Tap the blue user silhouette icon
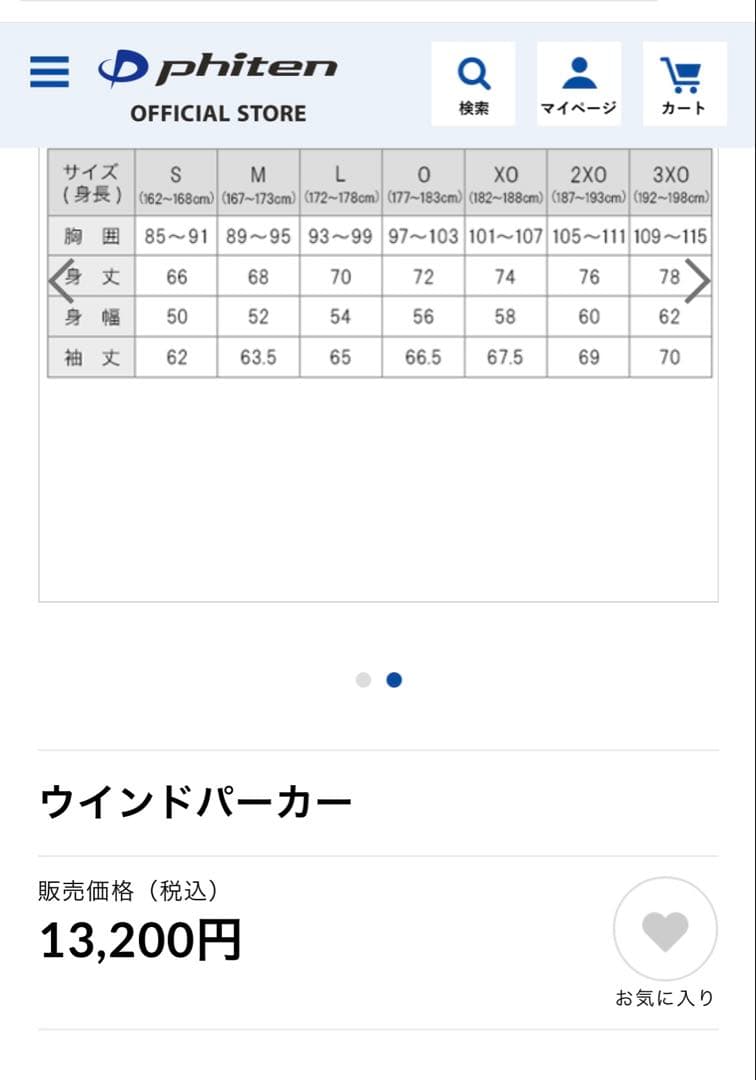 580,70
